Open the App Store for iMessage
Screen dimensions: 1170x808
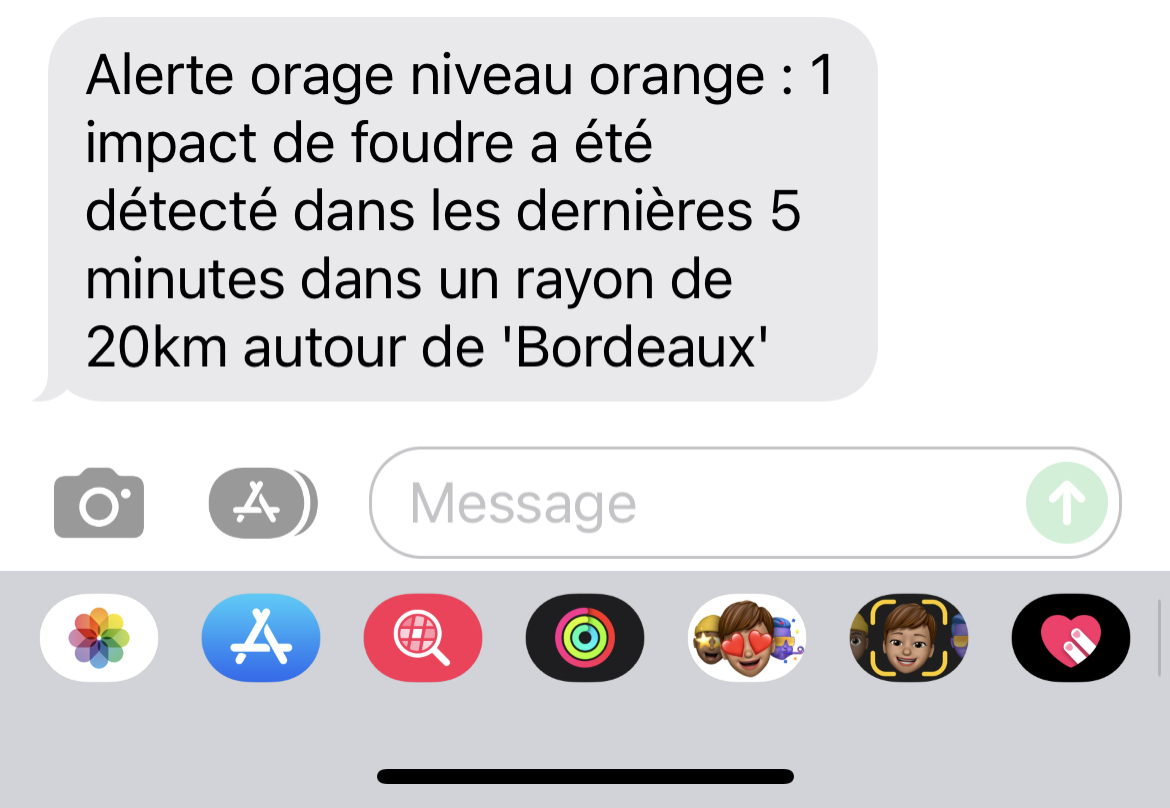[x=261, y=638]
